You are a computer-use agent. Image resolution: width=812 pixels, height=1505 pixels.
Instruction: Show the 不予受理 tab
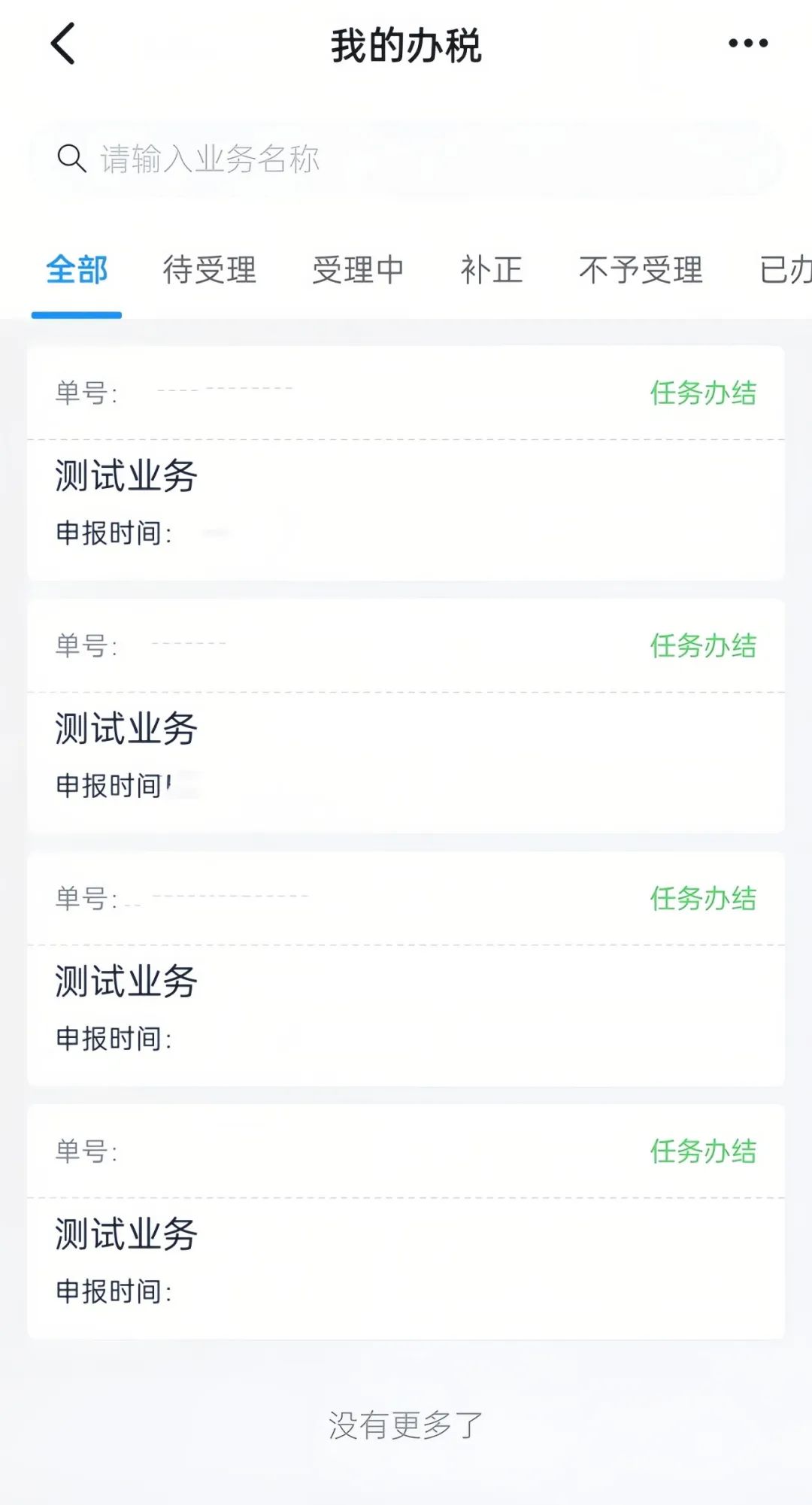[641, 269]
